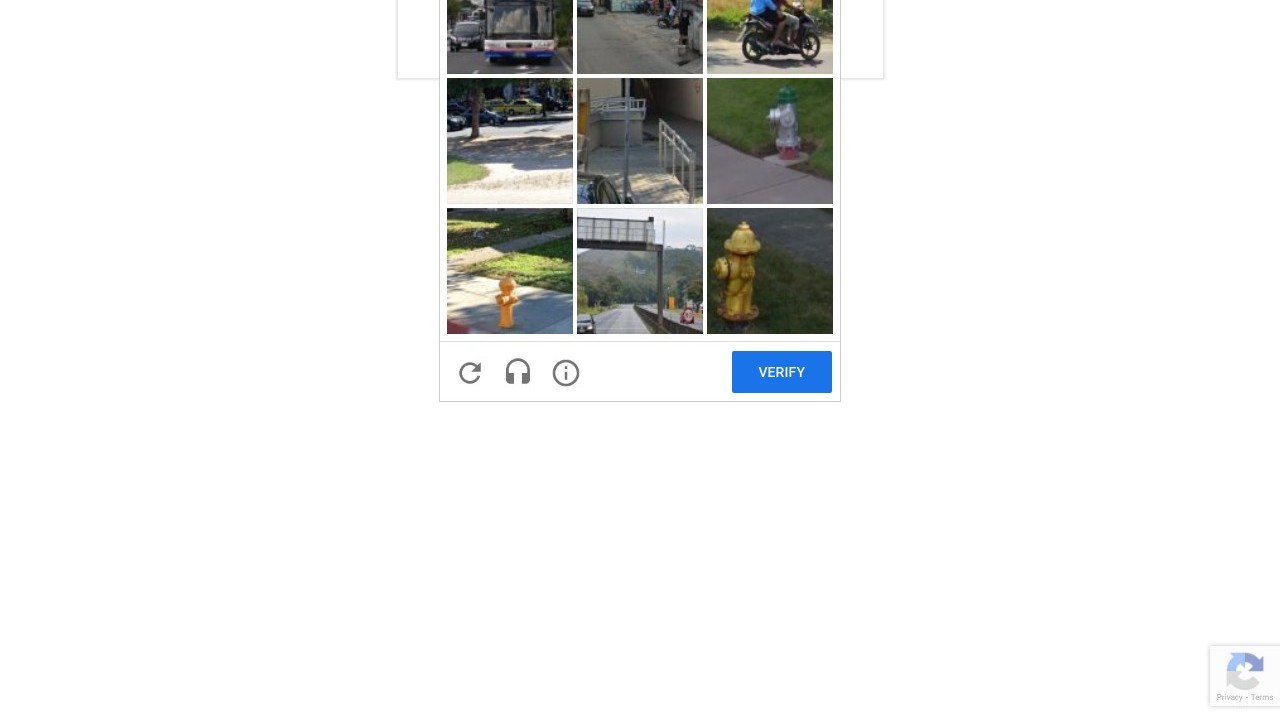The width and height of the screenshot is (1280, 720).
Task: Choose the tile with the metal railings
Action: coord(640,141)
